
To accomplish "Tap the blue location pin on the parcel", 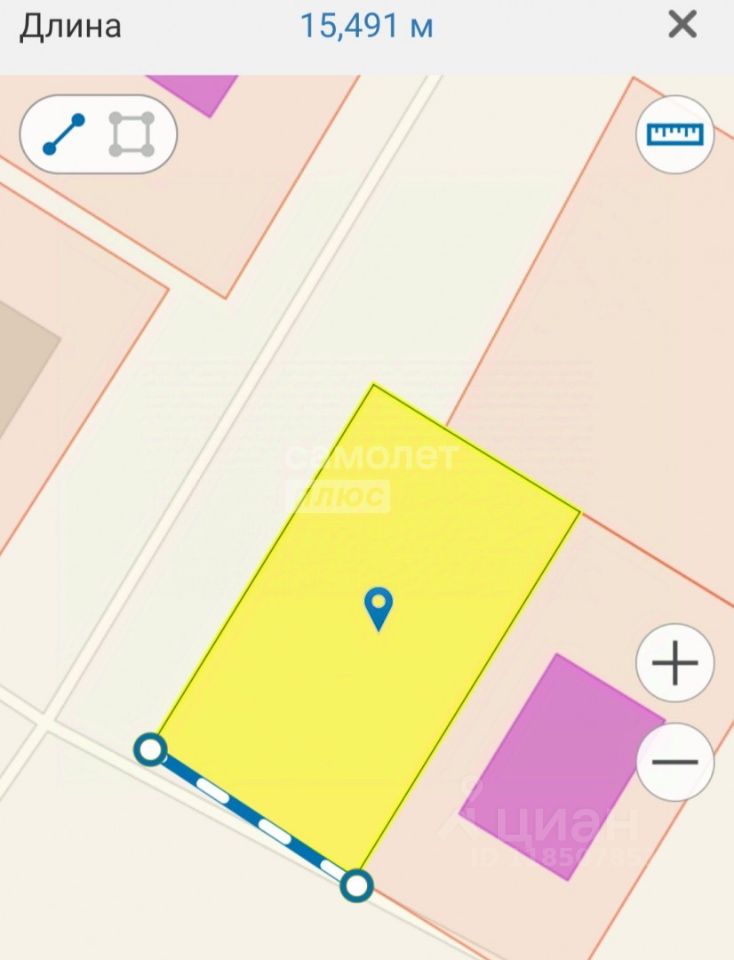I will pyautogui.click(x=378, y=608).
